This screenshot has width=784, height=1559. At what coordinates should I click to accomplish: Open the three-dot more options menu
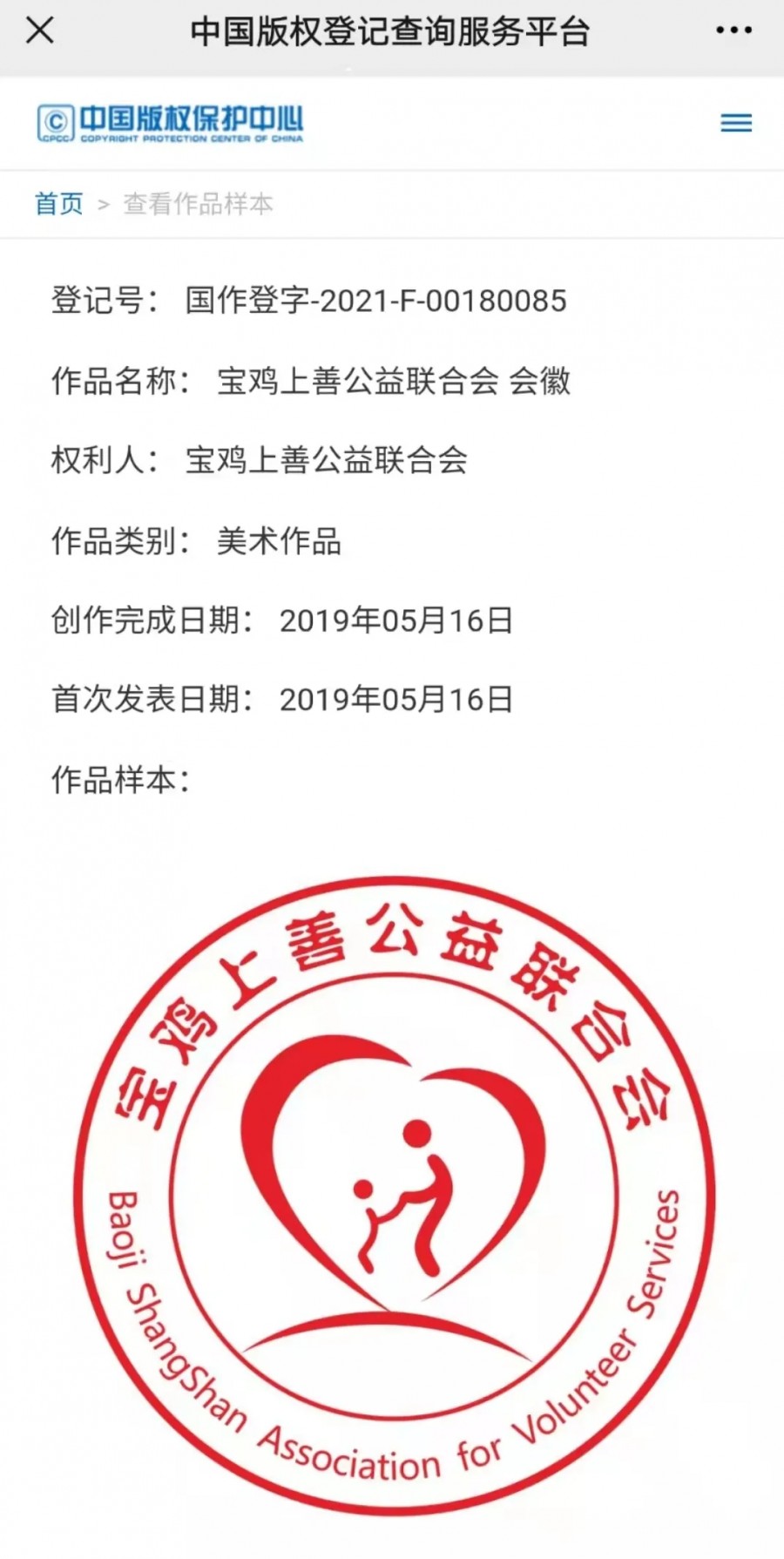(x=733, y=31)
